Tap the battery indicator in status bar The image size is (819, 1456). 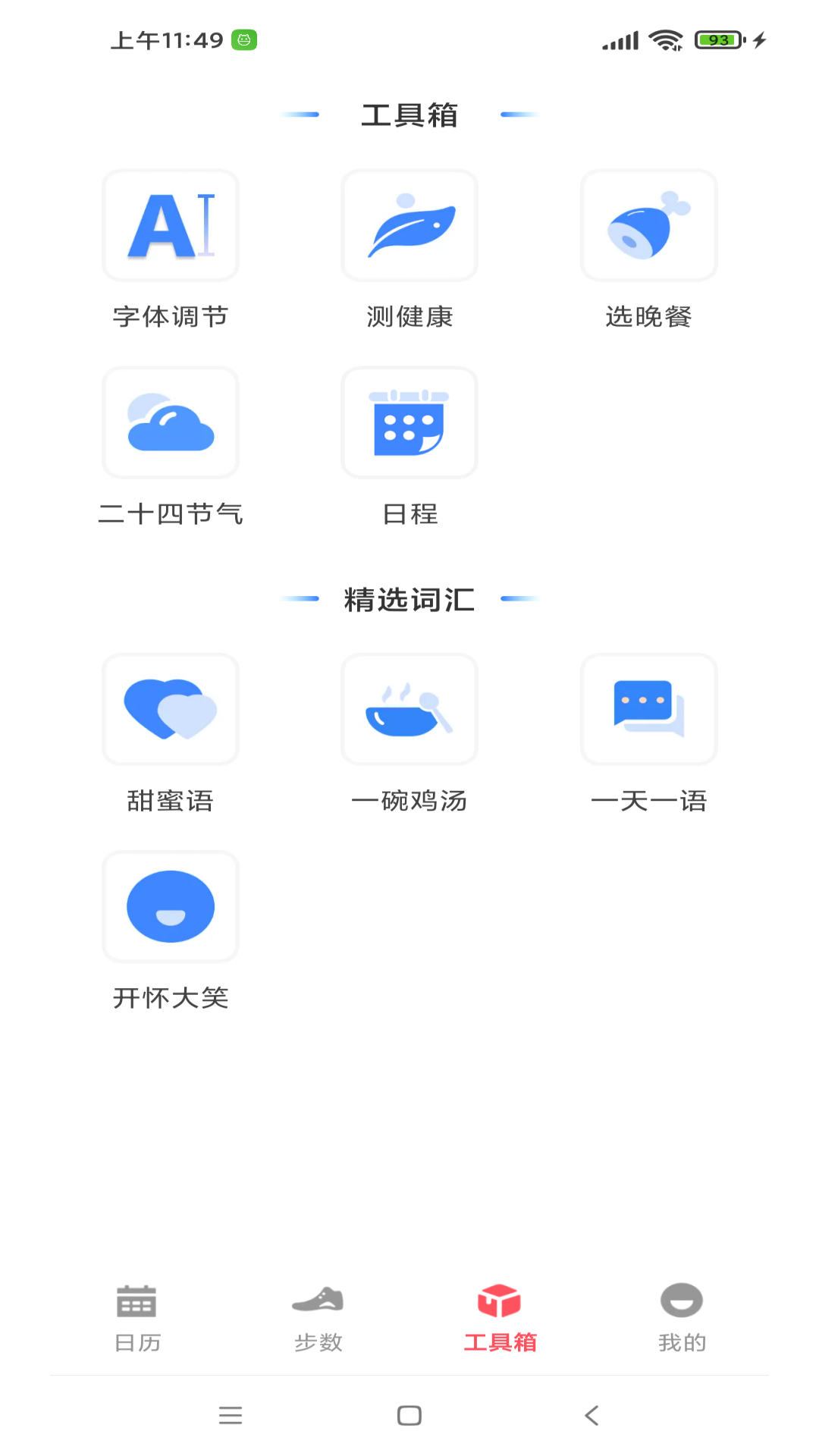[715, 40]
